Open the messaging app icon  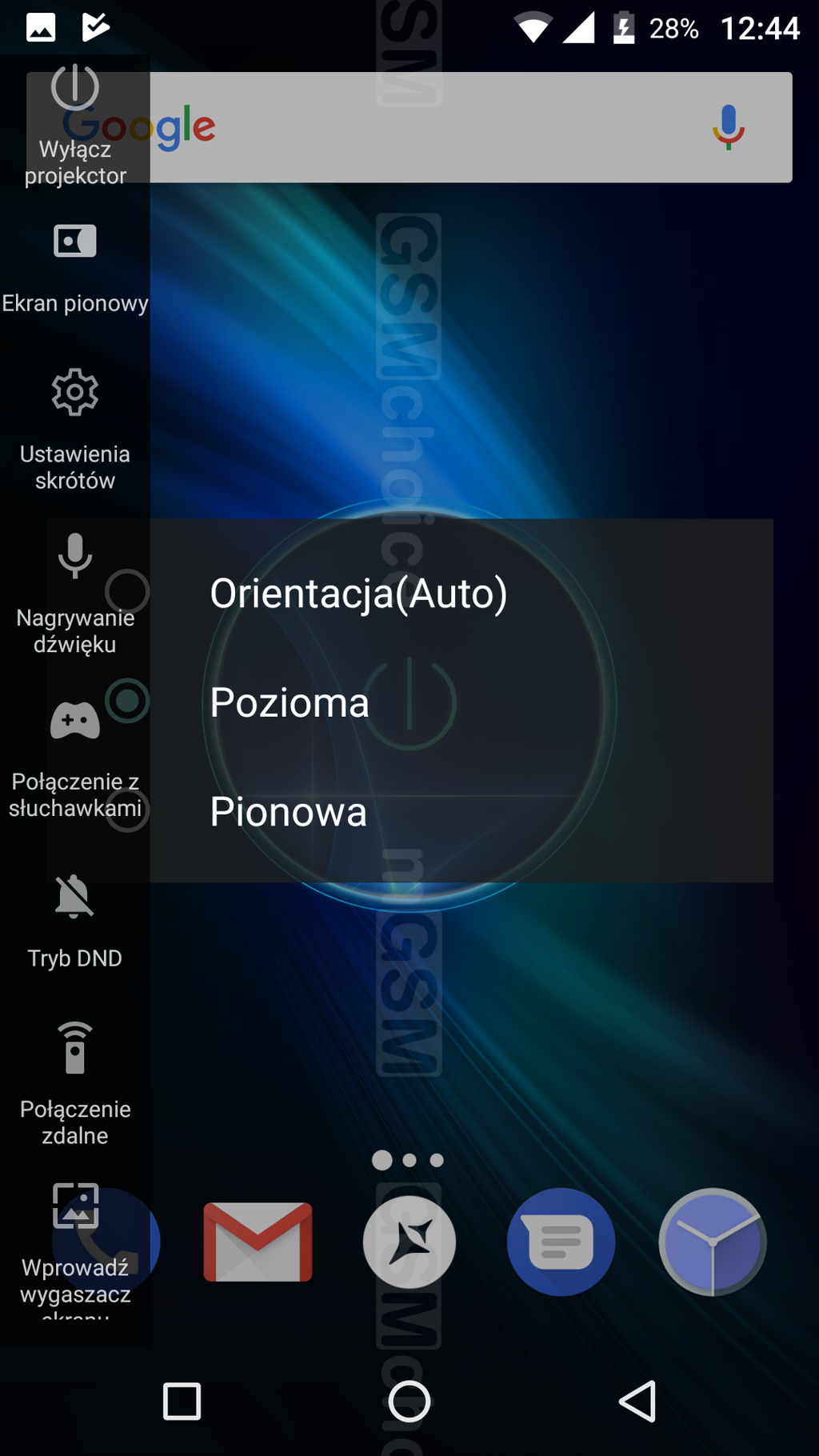click(x=561, y=1242)
